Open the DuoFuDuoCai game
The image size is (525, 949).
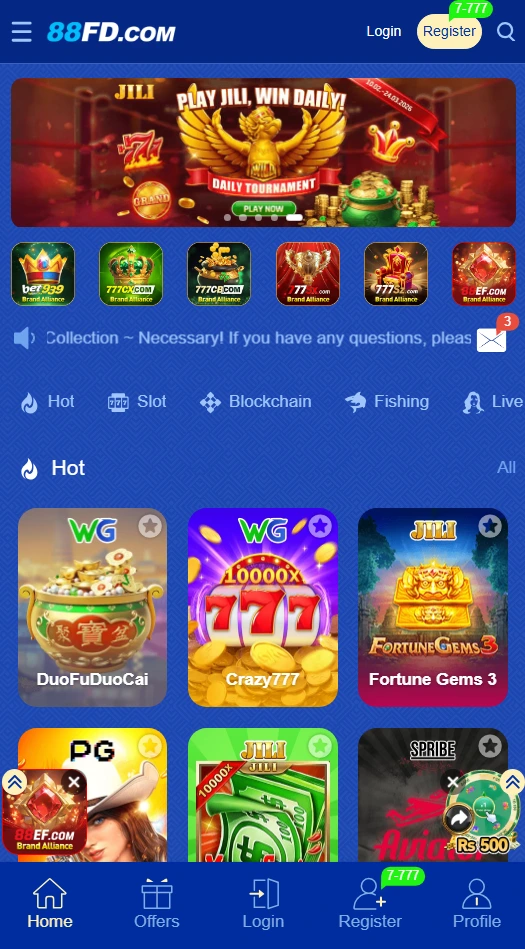[x=92, y=607]
